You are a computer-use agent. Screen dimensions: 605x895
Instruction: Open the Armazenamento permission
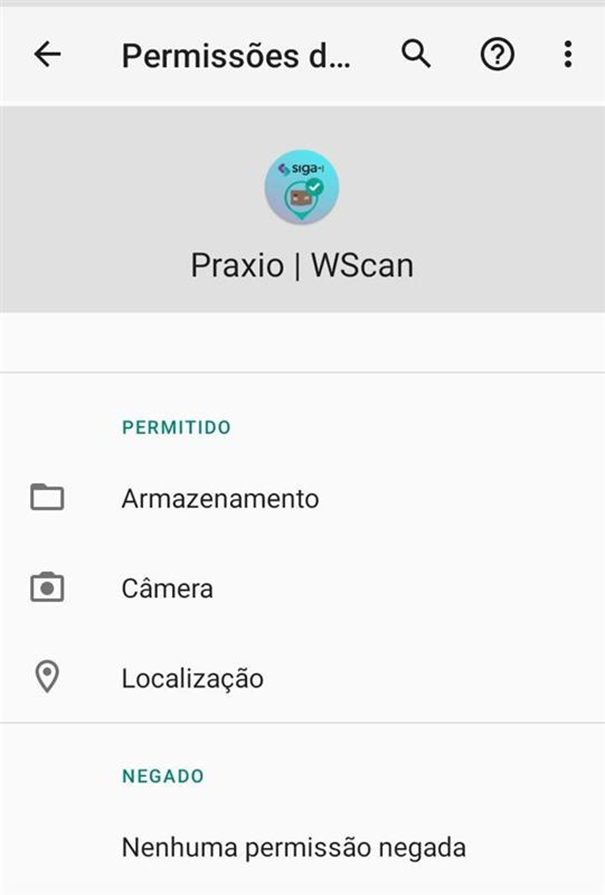(220, 498)
